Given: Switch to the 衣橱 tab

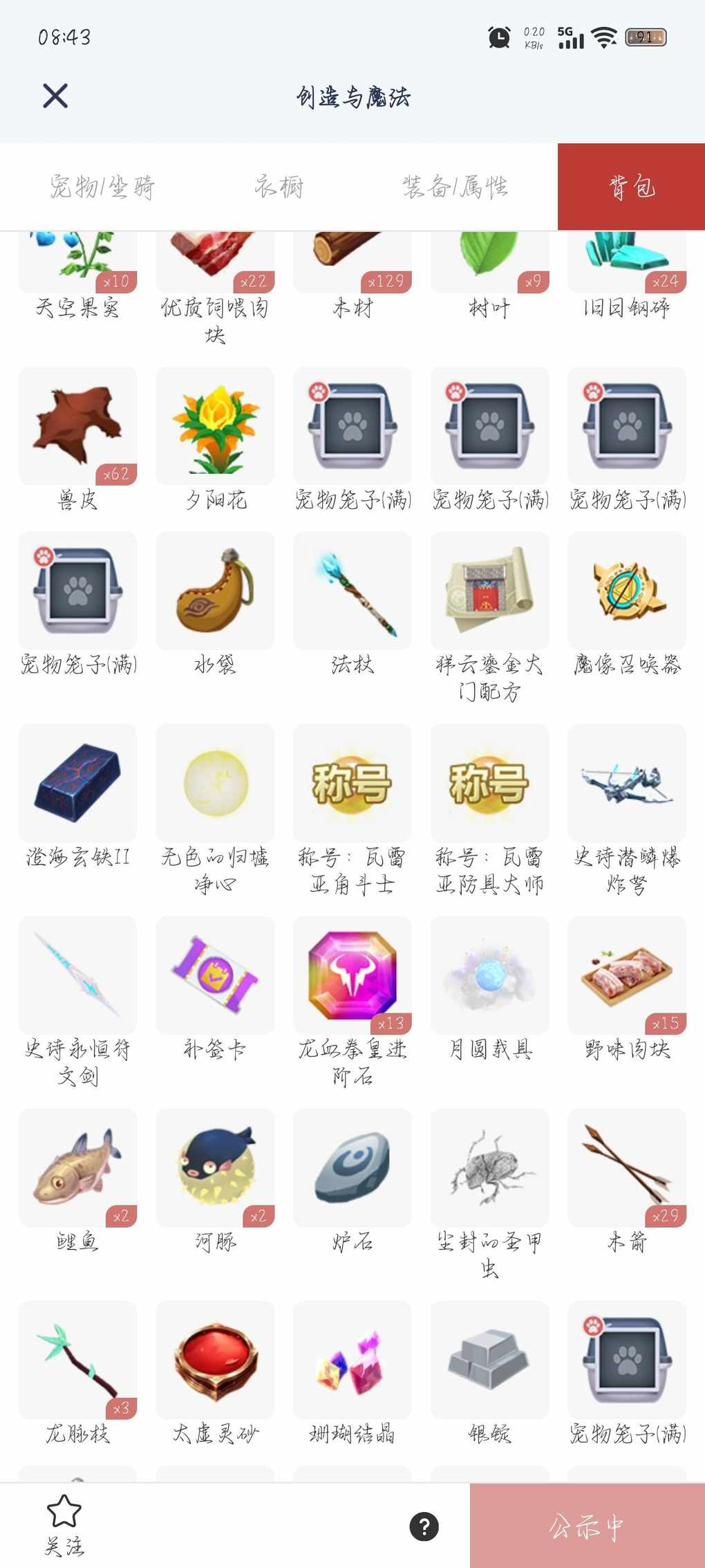Looking at the screenshot, I should 279,187.
